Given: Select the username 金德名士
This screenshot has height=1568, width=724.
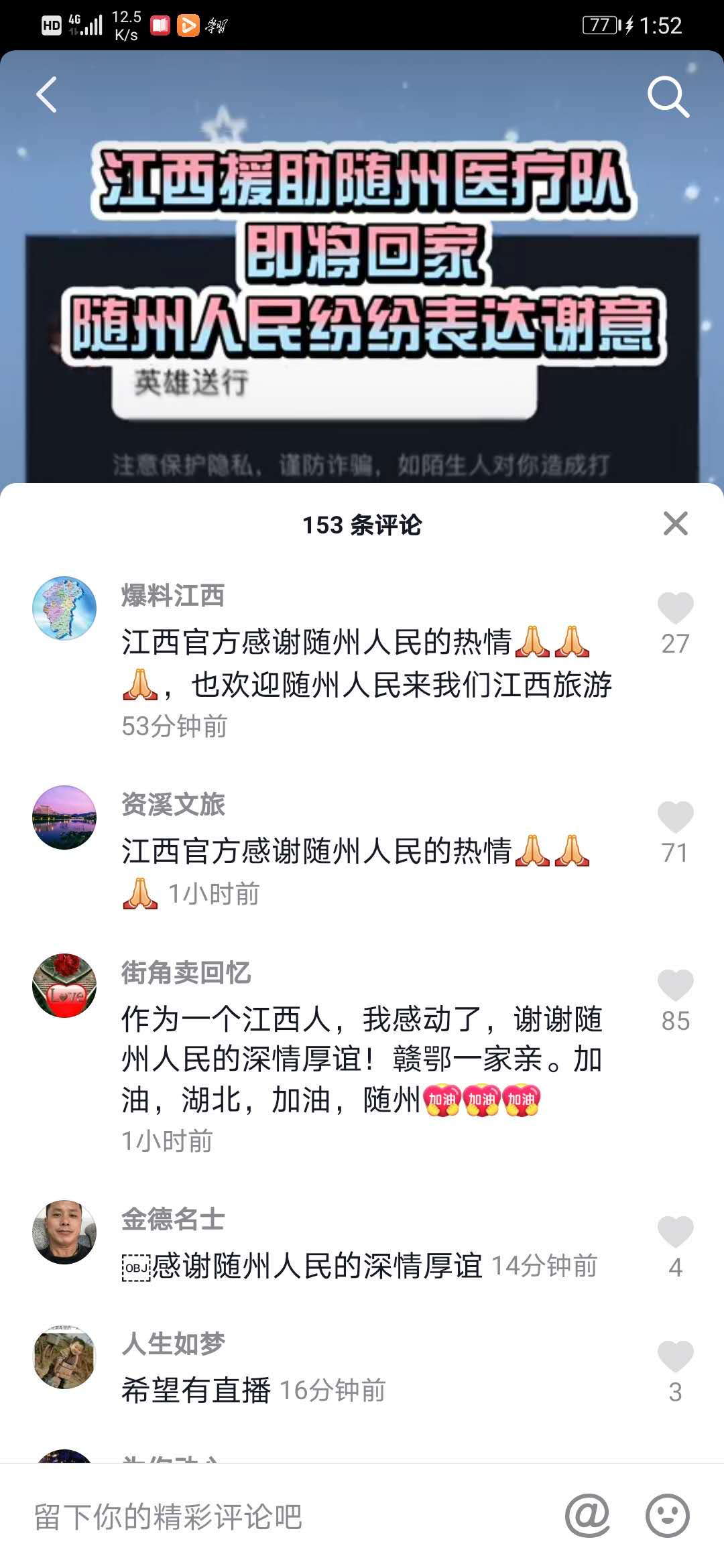Looking at the screenshot, I should point(172,1219).
